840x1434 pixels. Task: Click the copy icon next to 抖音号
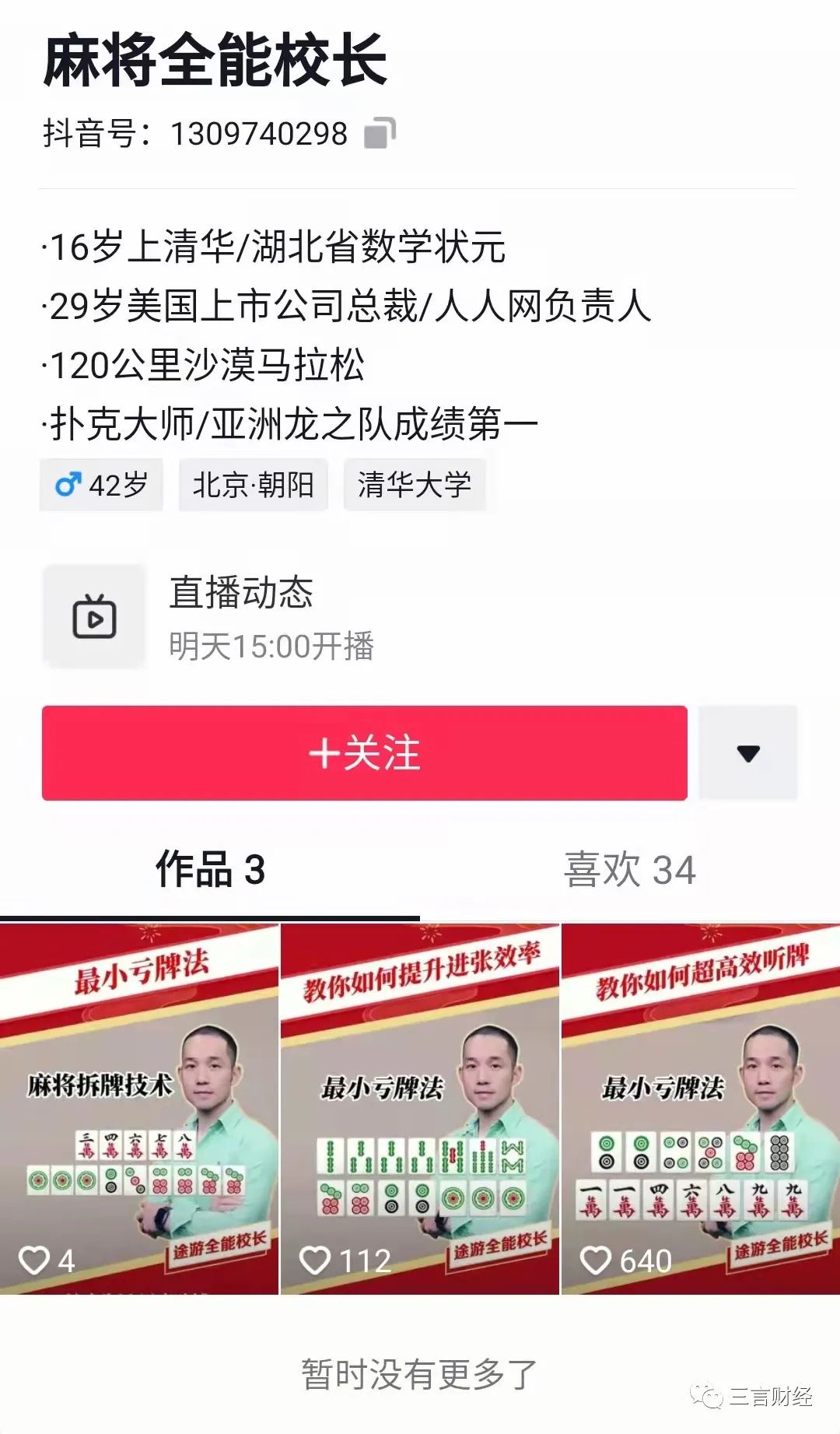[x=381, y=132]
